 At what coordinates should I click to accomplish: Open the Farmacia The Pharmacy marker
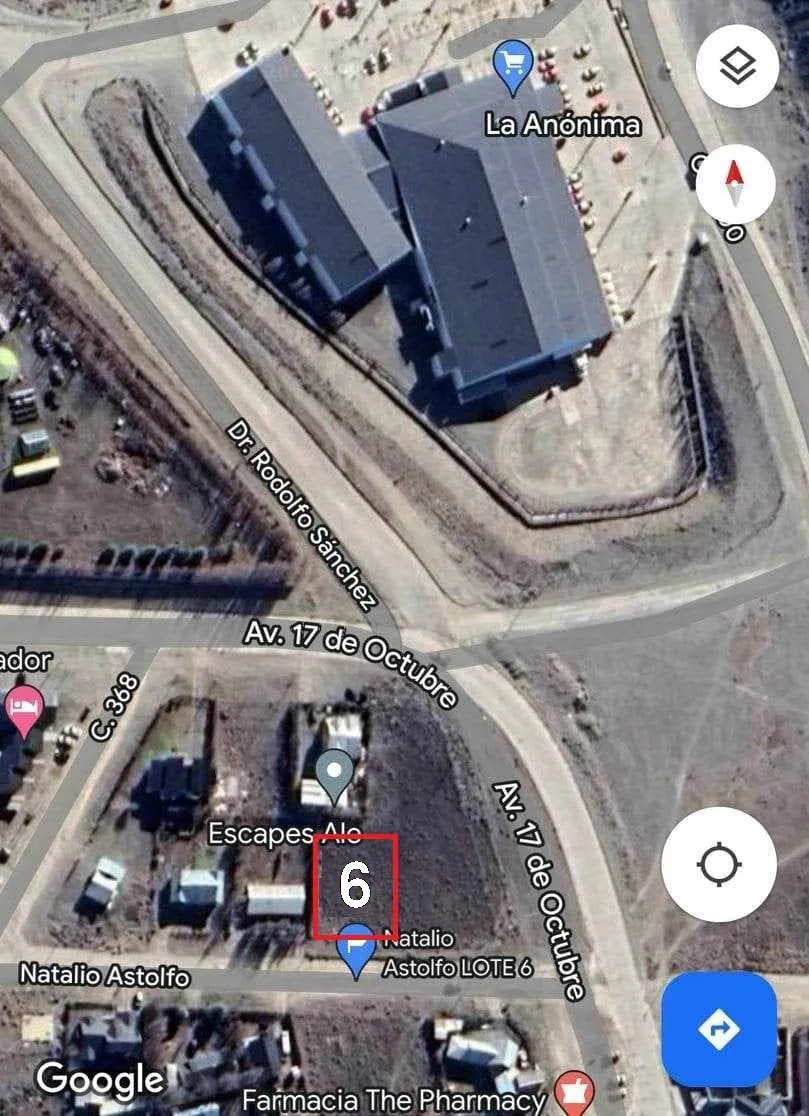click(x=573, y=1092)
